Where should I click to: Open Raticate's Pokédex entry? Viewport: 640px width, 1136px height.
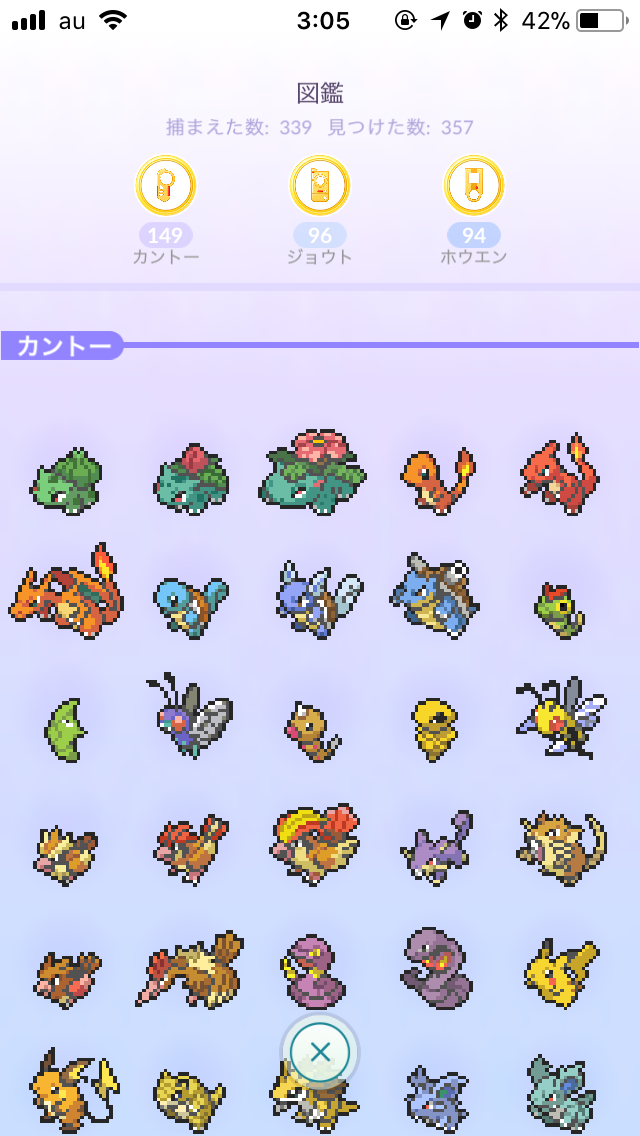(562, 848)
